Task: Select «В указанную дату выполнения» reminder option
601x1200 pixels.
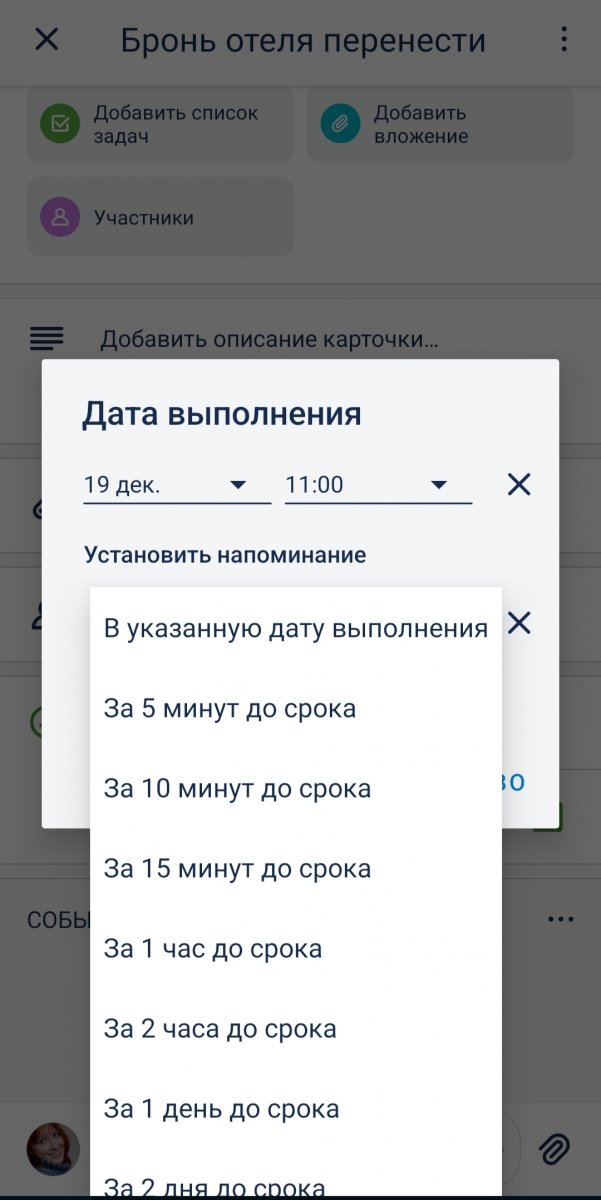Action: (295, 629)
